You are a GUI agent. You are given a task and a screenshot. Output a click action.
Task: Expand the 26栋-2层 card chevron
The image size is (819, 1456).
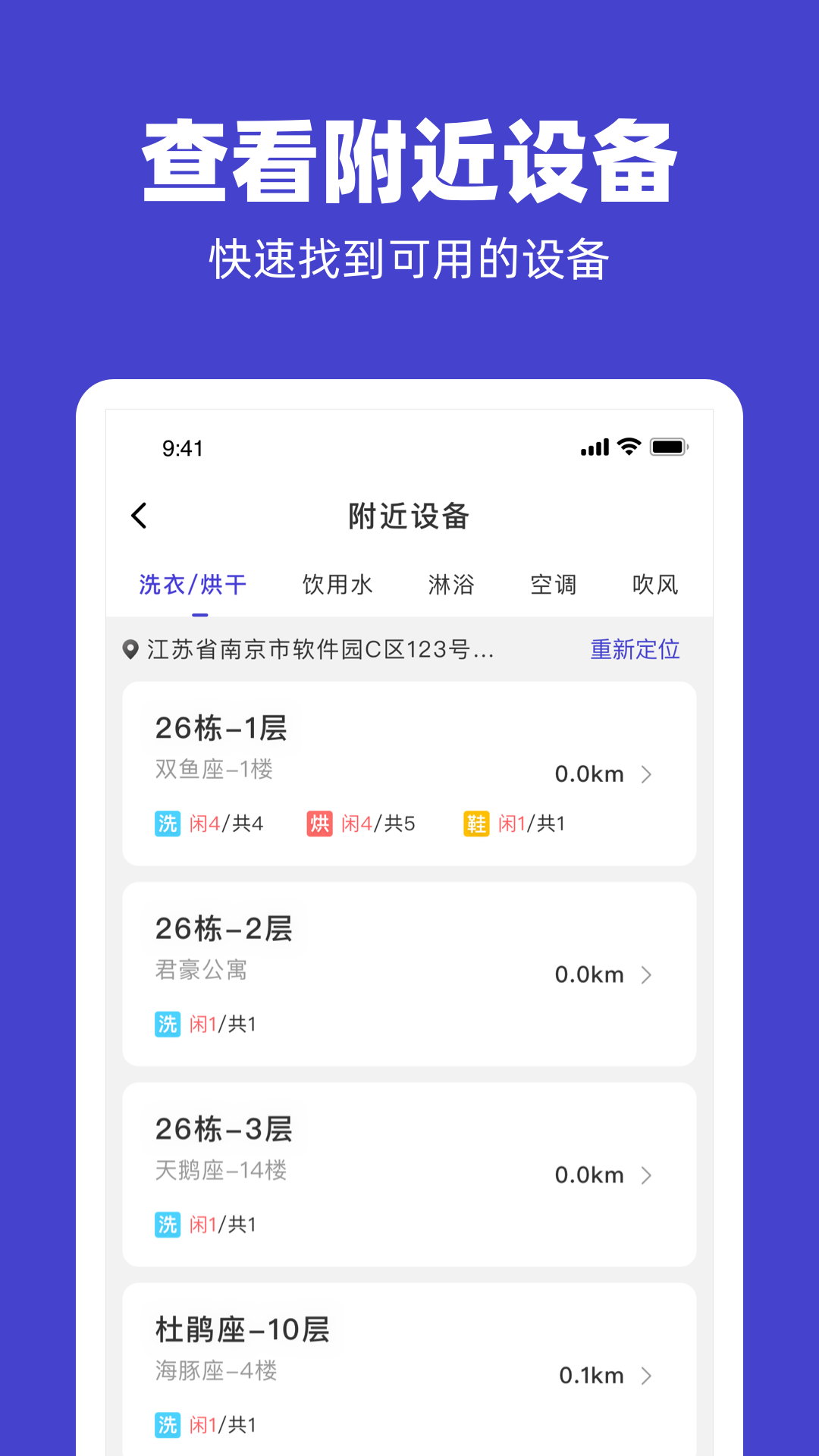[x=648, y=974]
